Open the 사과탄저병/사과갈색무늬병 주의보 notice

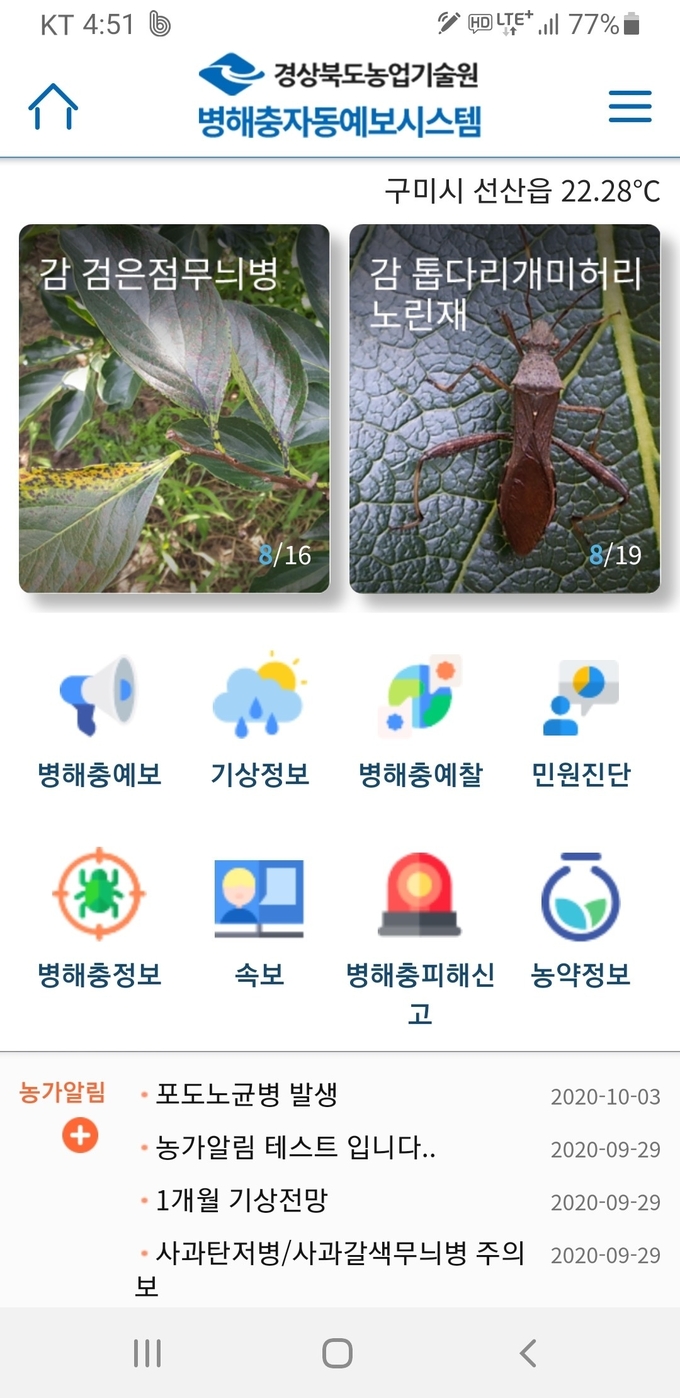tap(339, 1254)
